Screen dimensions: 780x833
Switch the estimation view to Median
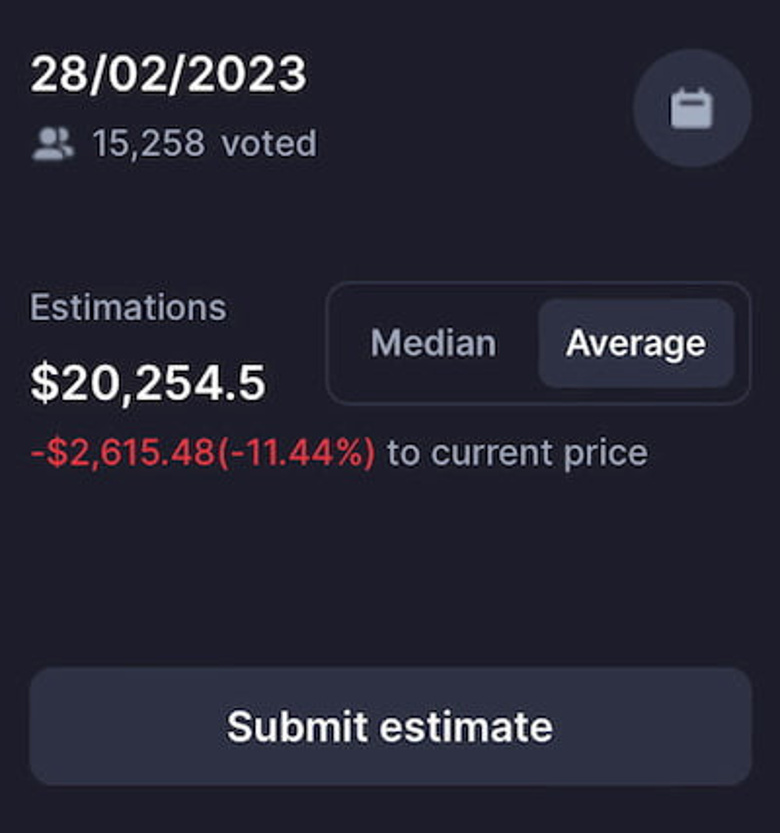click(x=435, y=344)
